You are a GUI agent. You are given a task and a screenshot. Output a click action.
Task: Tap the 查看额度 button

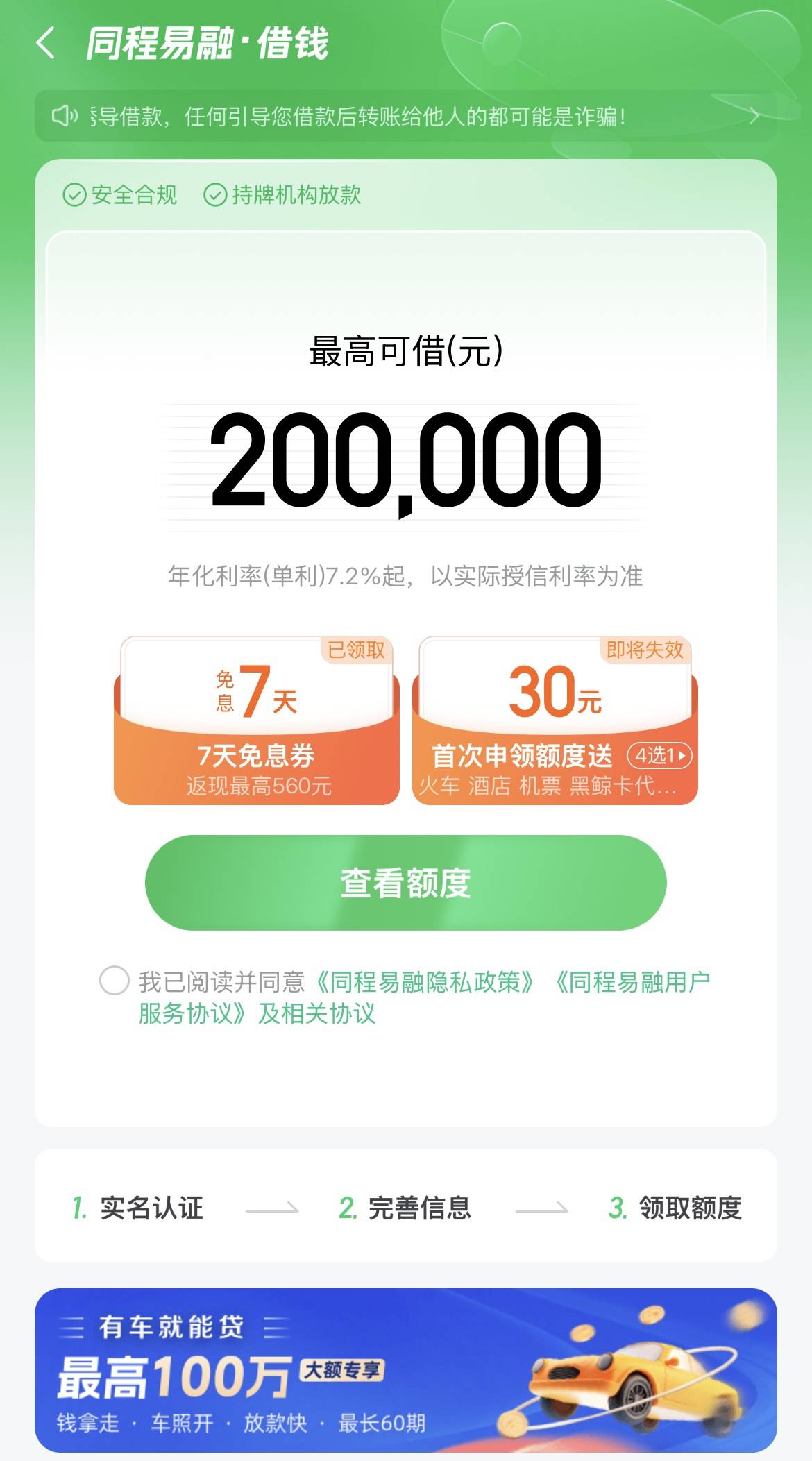[405, 883]
